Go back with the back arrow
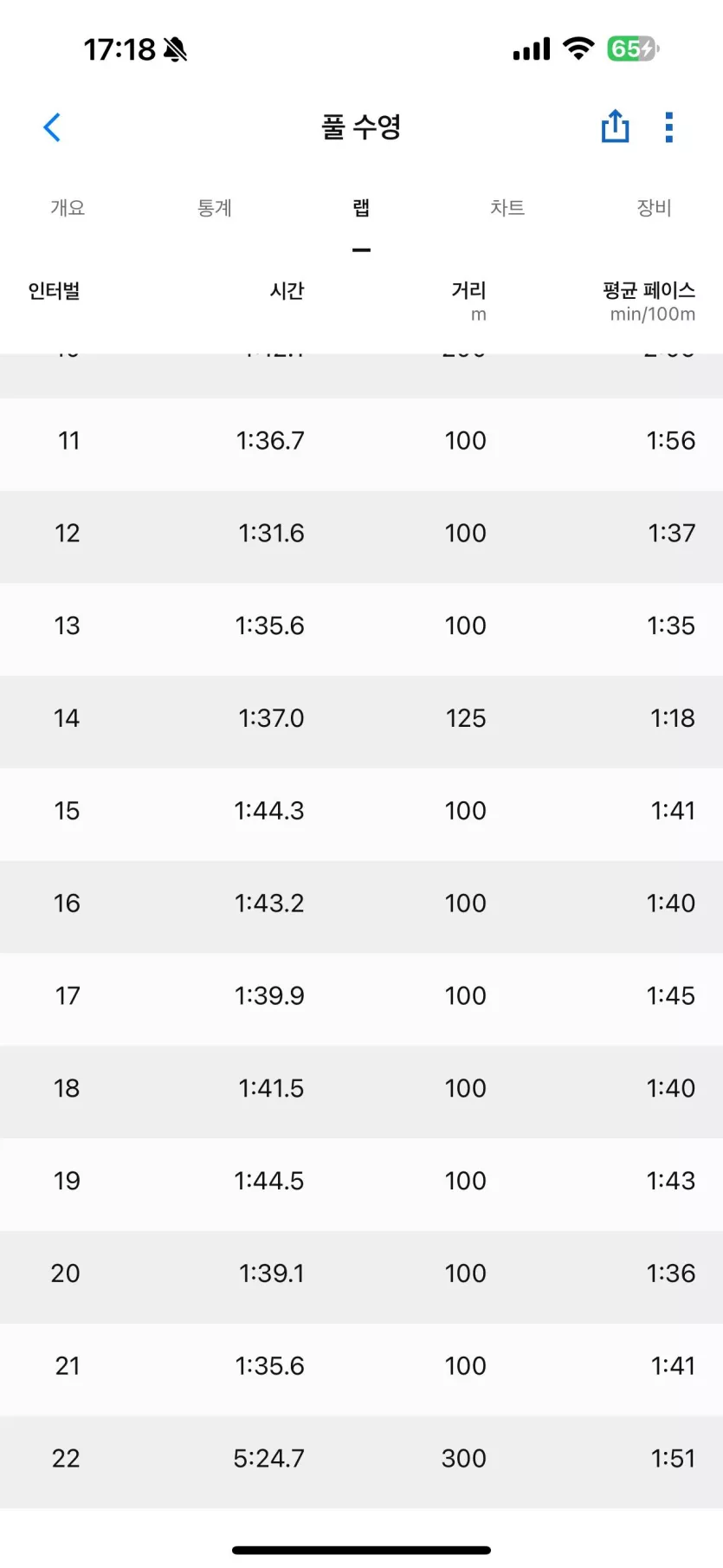Viewport: 723px width, 1568px height. pyautogui.click(x=52, y=127)
